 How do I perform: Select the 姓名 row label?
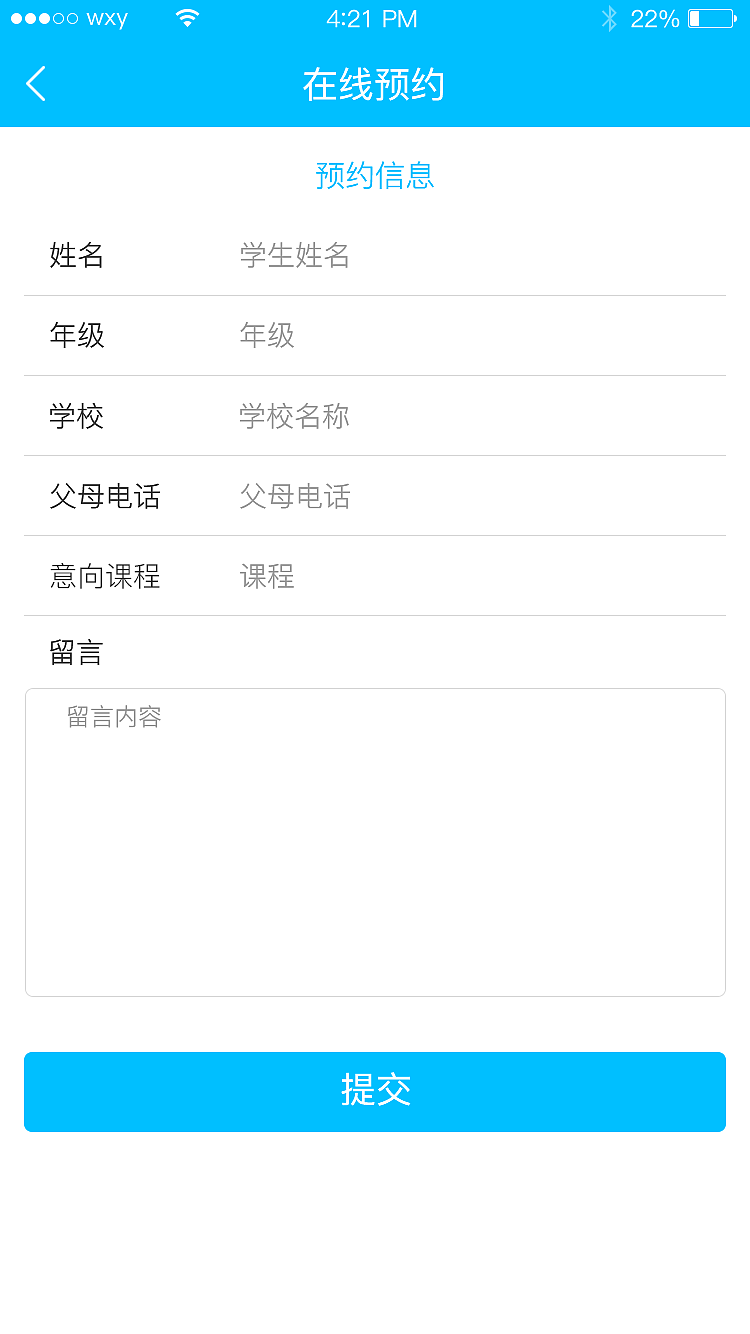pyautogui.click(x=73, y=256)
